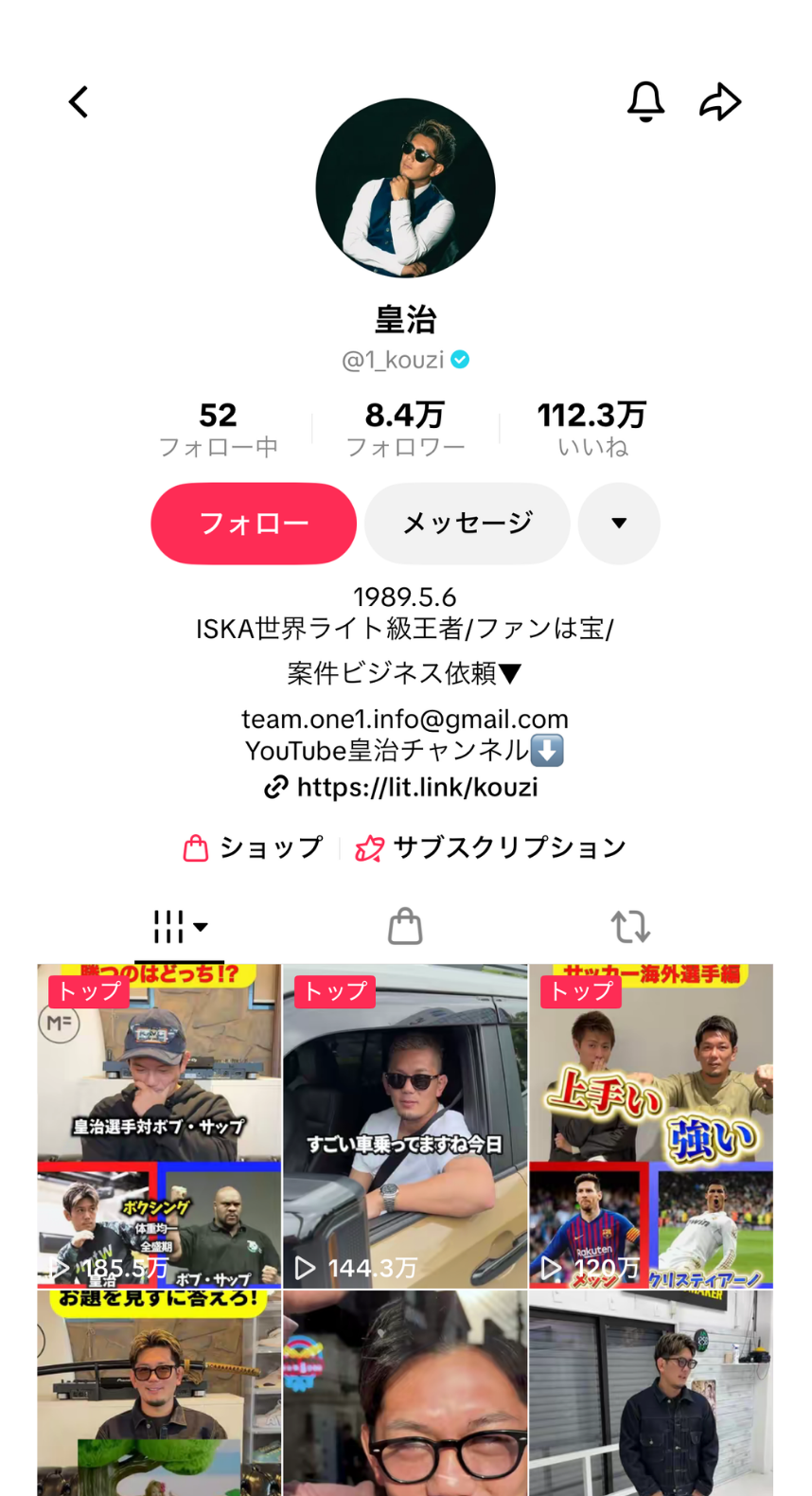Open the more options dropdown next to メッセージ

pyautogui.click(x=619, y=524)
